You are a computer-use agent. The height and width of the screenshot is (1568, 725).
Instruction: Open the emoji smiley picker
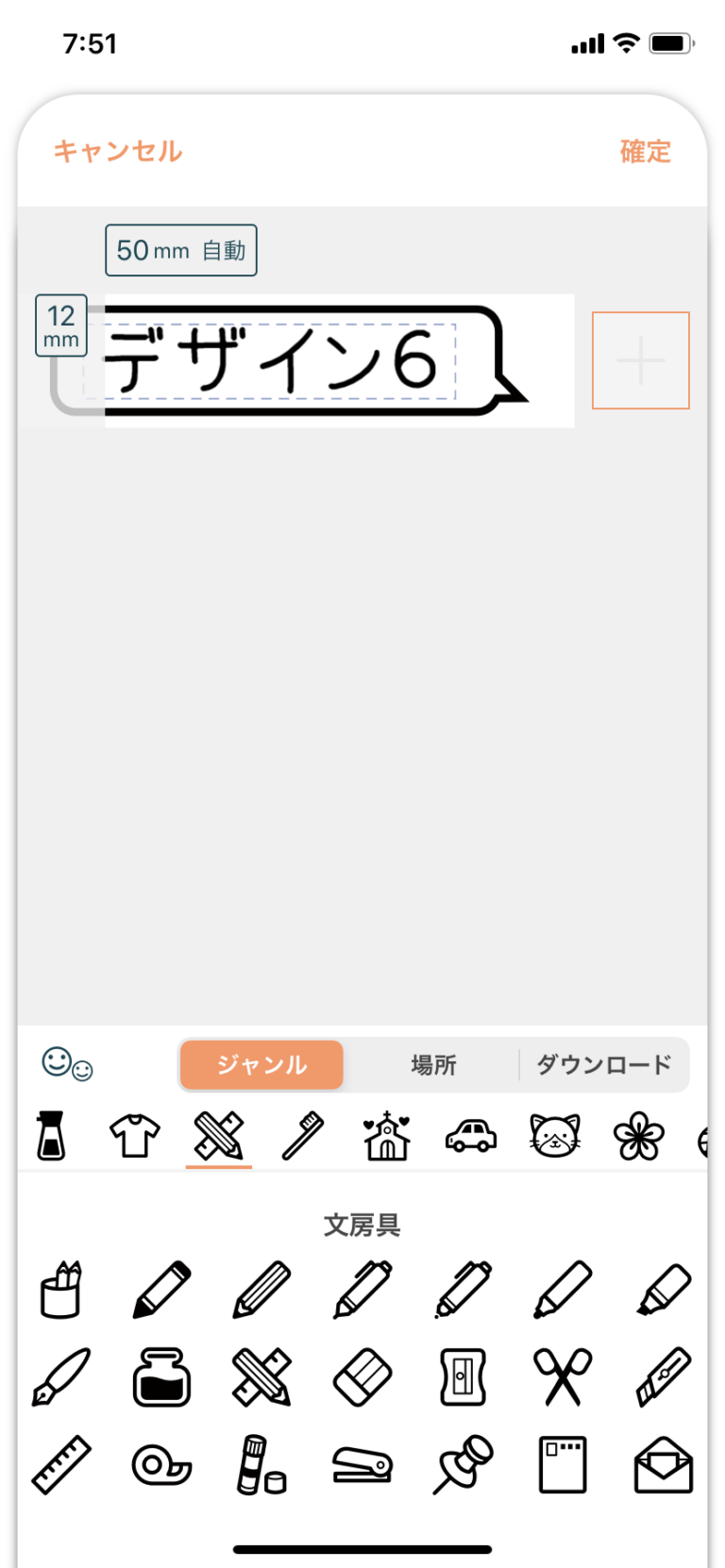pyautogui.click(x=66, y=1064)
